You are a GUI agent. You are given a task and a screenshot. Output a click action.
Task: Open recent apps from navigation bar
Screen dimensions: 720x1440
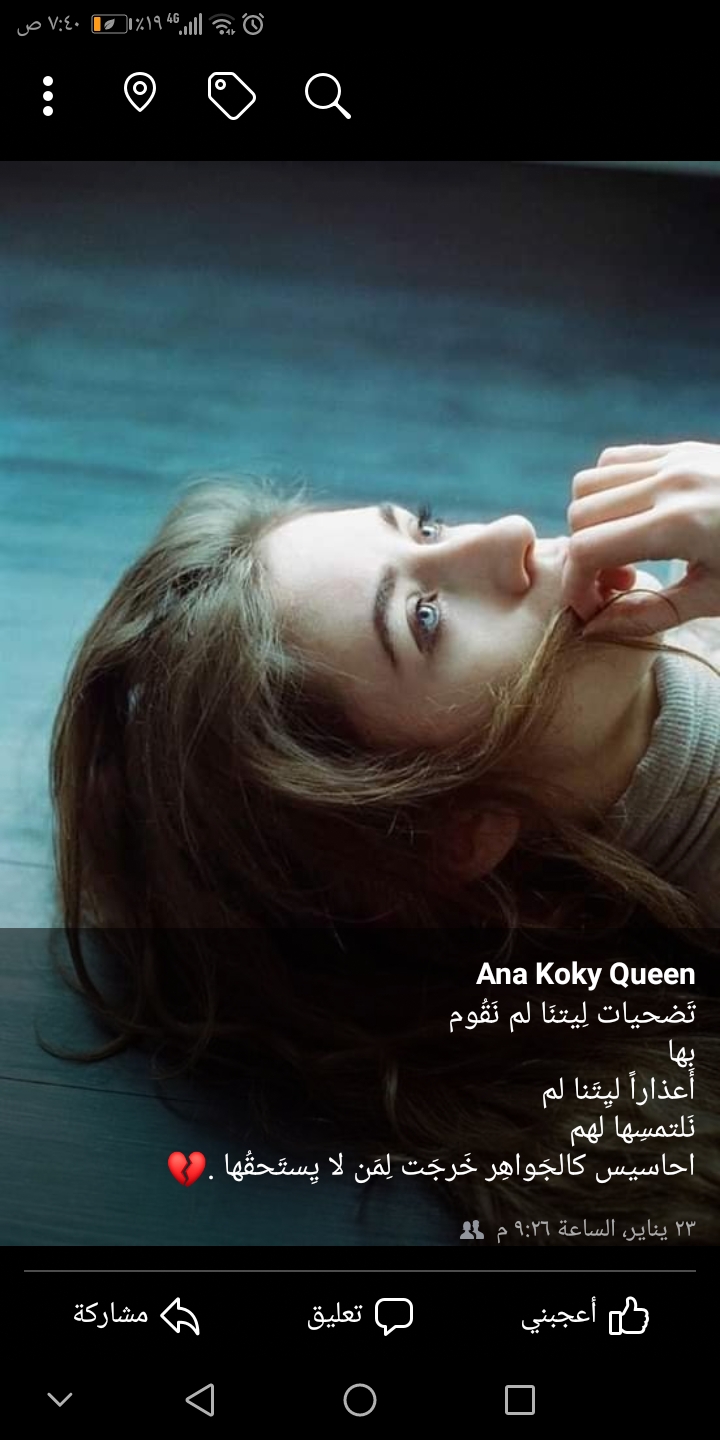[520, 1400]
